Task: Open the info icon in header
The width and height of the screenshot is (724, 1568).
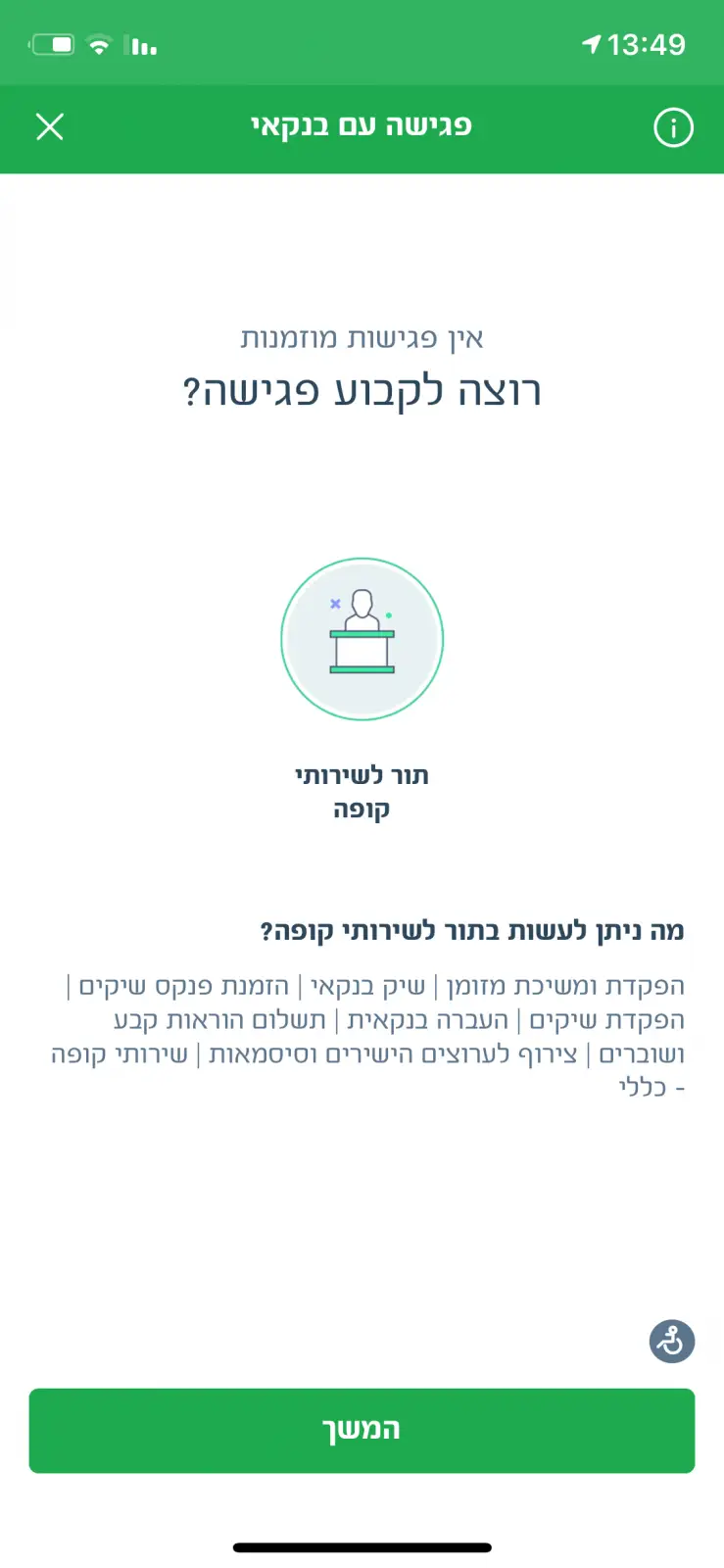Action: (673, 127)
